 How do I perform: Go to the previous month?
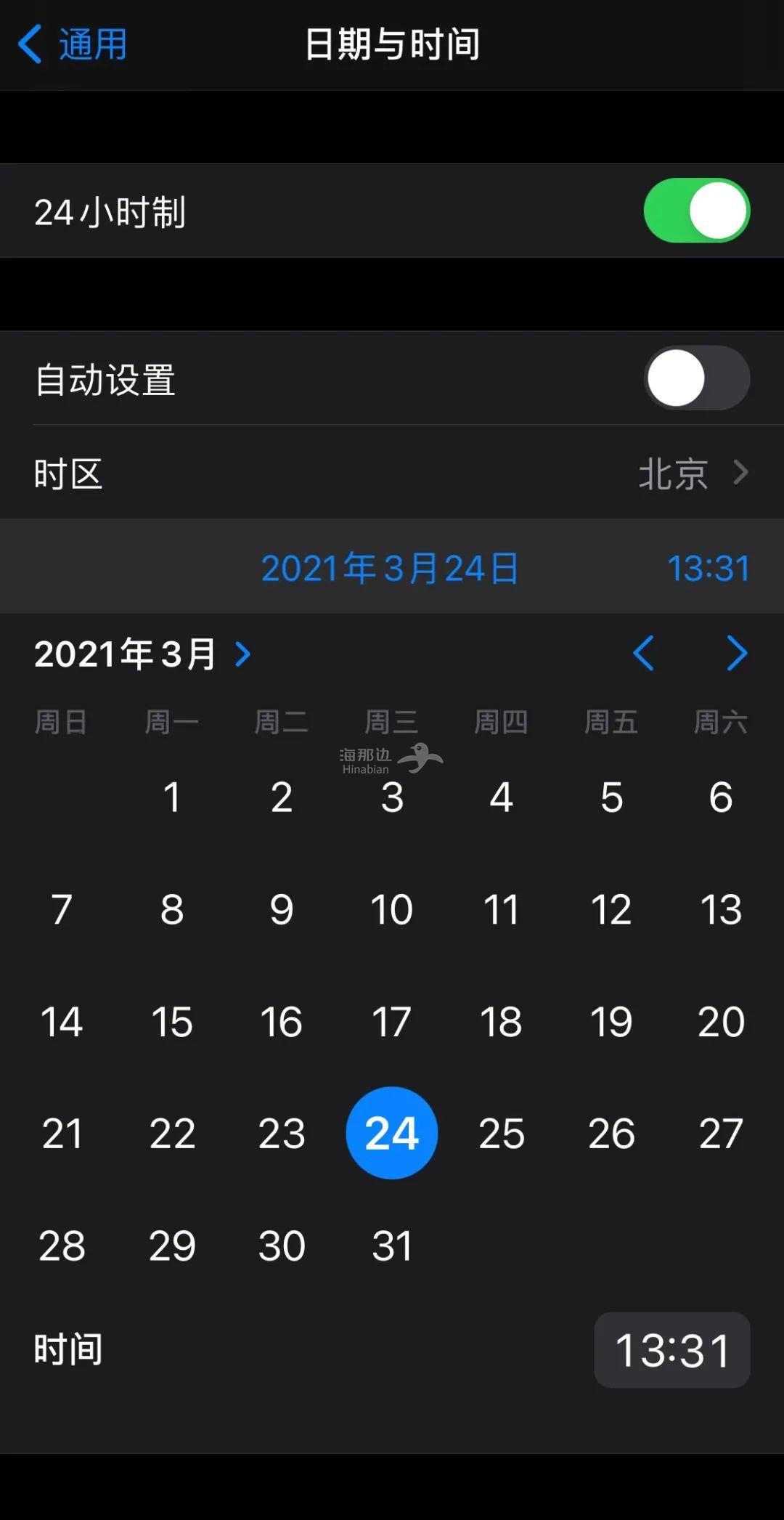643,654
